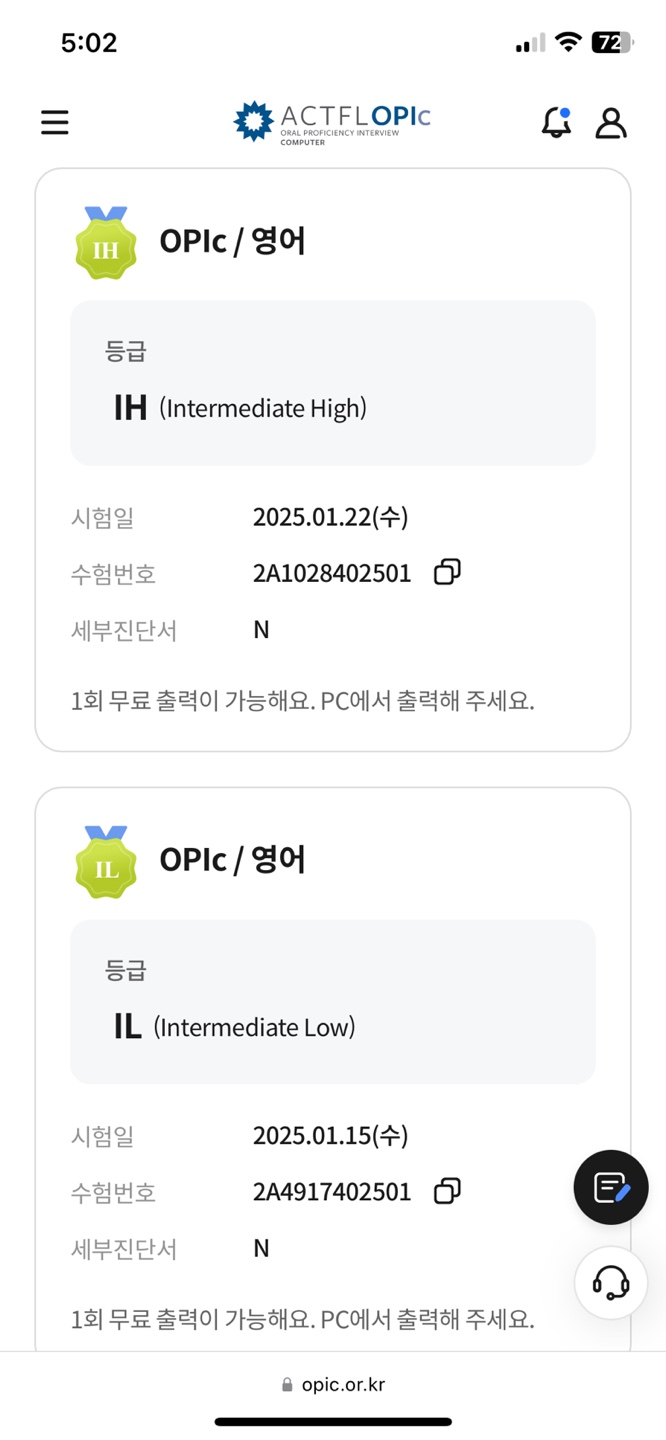Open the hamburger menu
666x1440 pixels.
pos(55,122)
